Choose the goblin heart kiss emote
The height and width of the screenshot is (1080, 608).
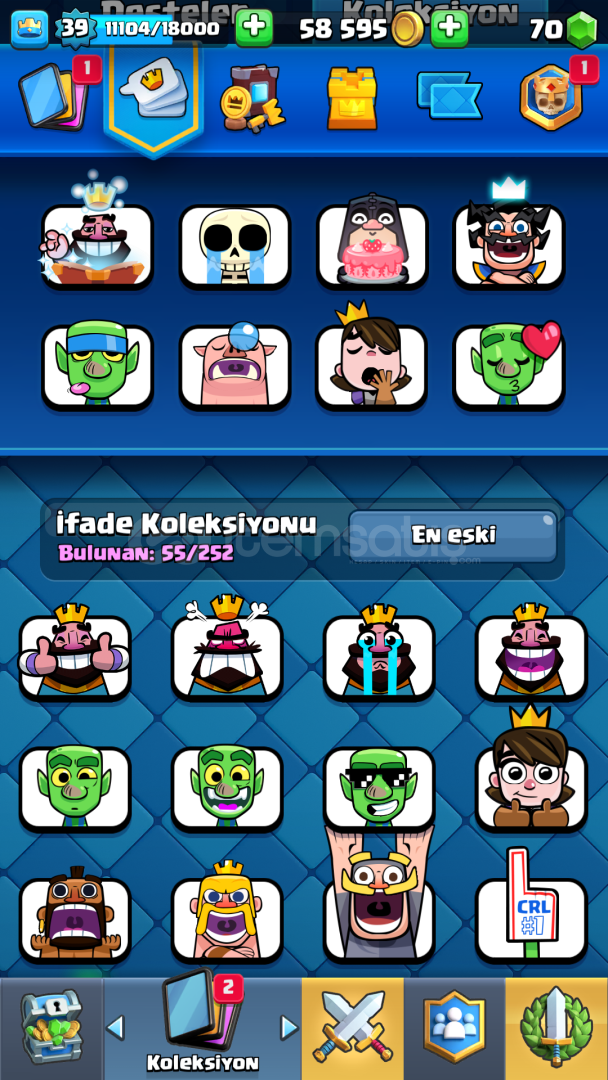(x=509, y=365)
